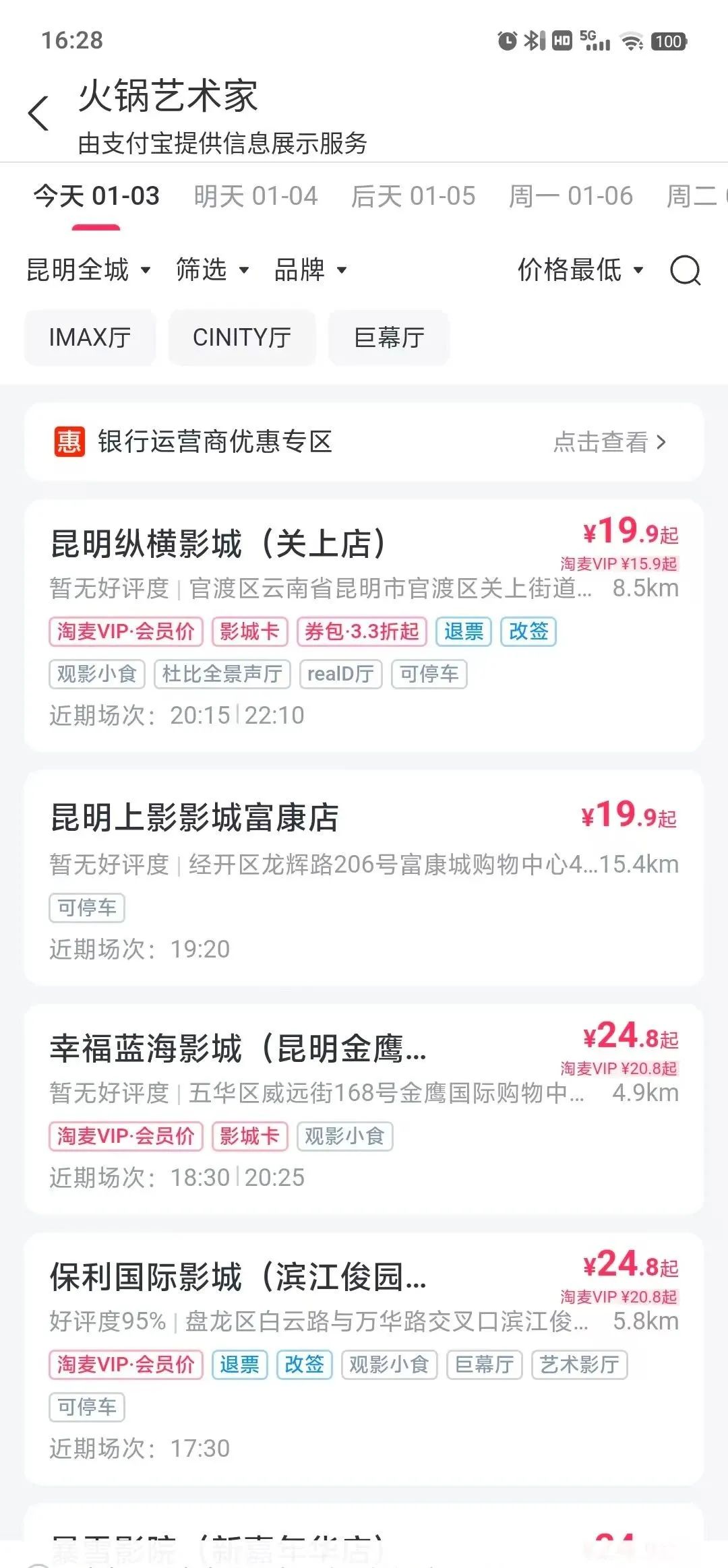Enable the IMAX厅 filter chip
The width and height of the screenshot is (728, 1568).
pyautogui.click(x=90, y=338)
